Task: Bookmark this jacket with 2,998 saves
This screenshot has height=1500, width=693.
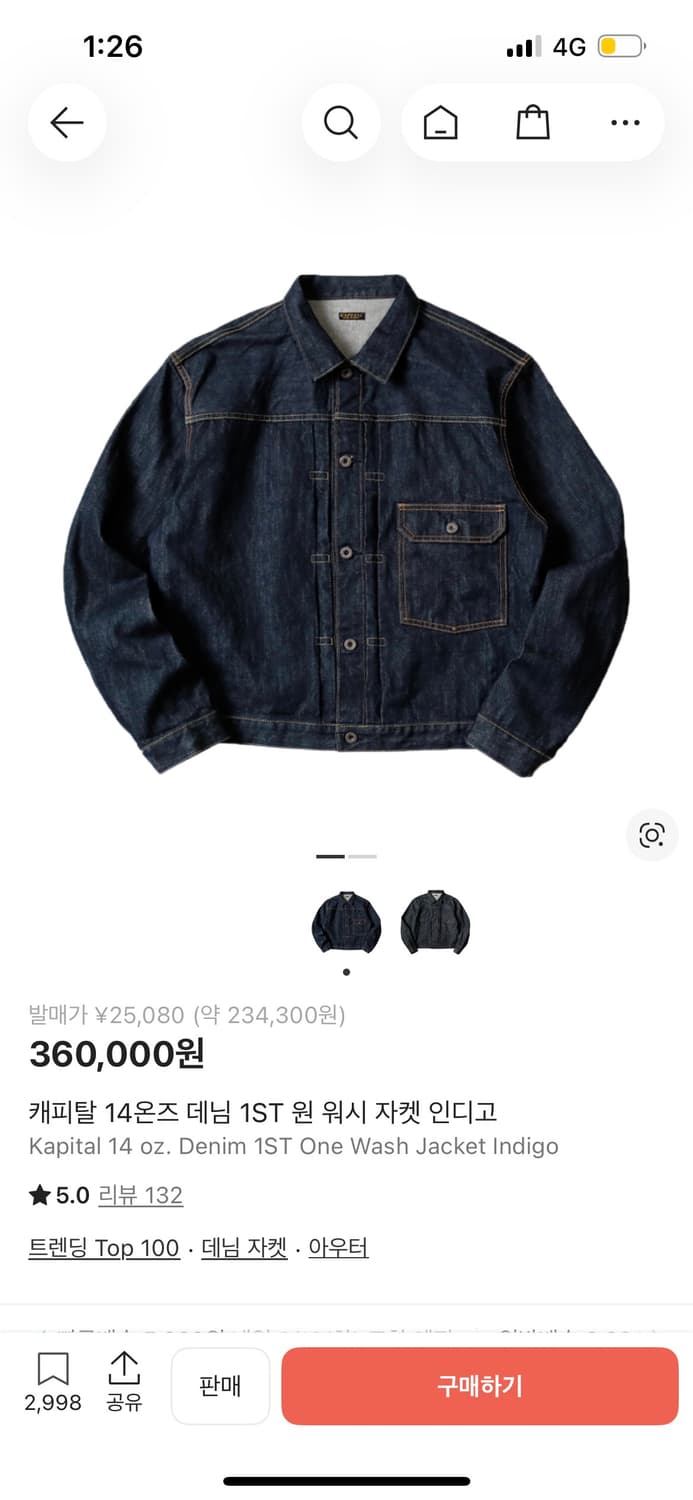Action: [53, 1381]
